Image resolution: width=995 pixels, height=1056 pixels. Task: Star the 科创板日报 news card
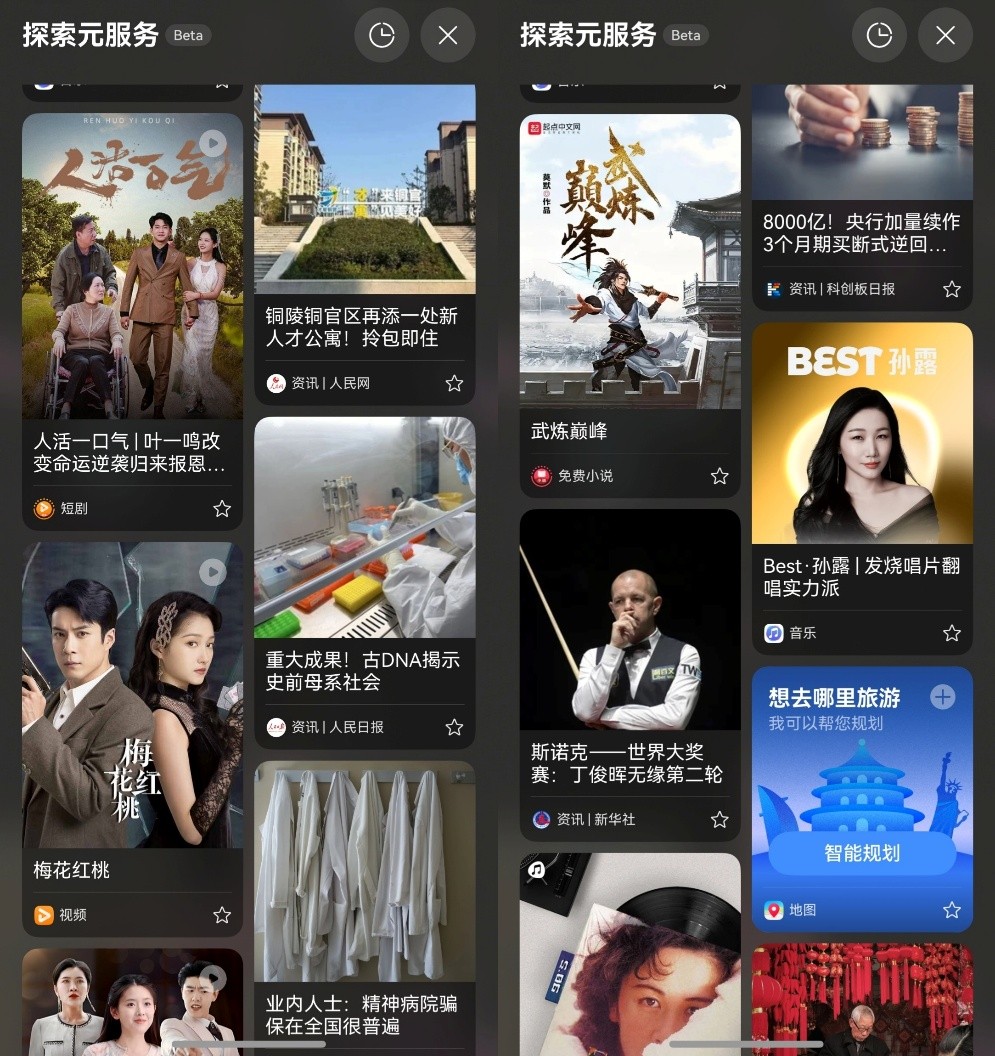[951, 289]
